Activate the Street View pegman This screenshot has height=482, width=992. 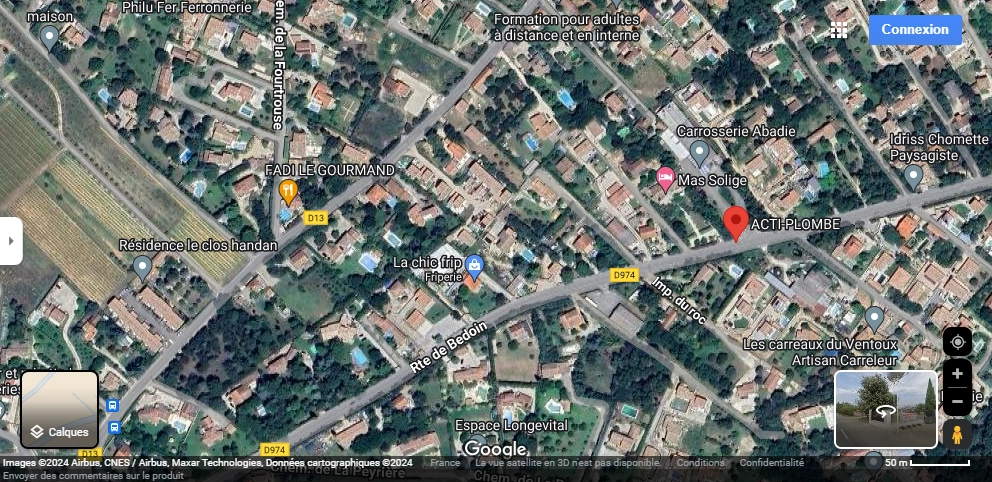(x=957, y=435)
